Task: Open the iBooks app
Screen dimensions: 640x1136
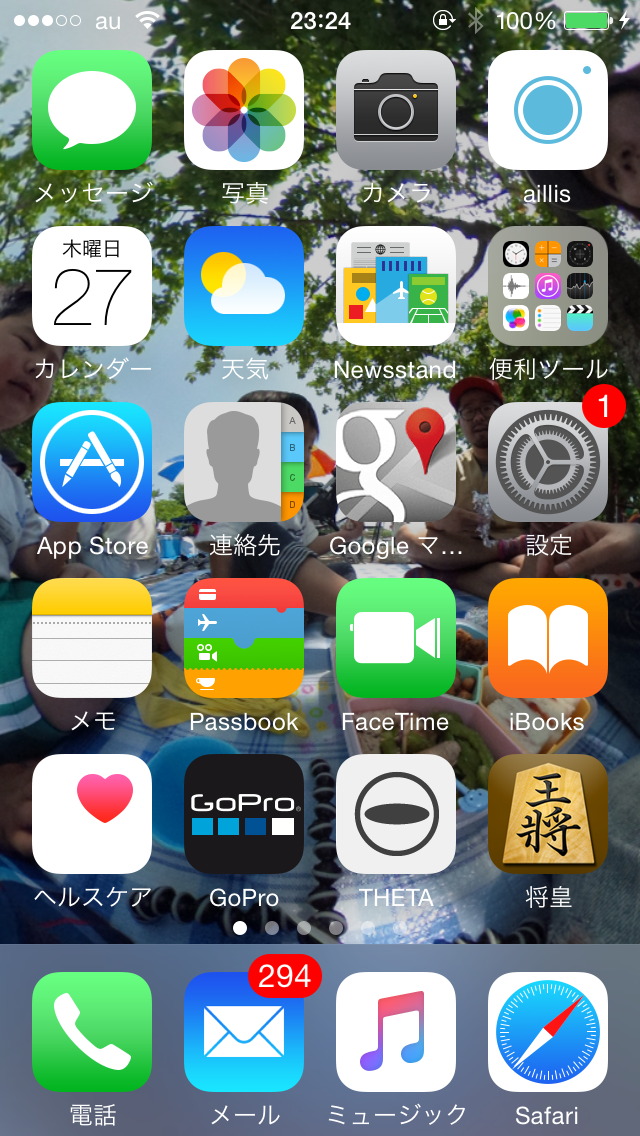Action: [x=548, y=638]
